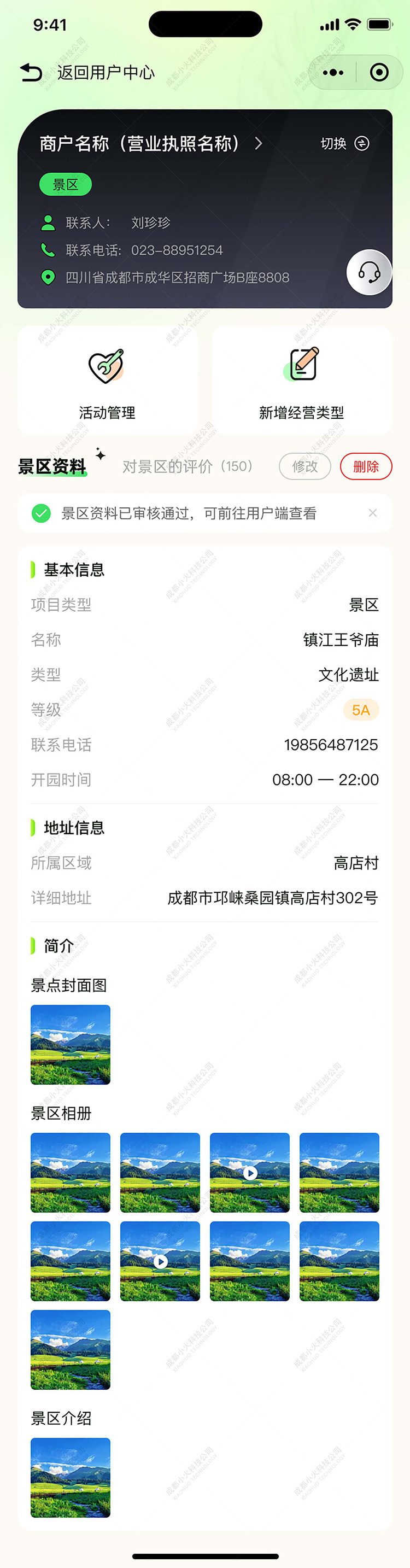Open the mini program overflow menu
410x1568 pixels.
(333, 72)
